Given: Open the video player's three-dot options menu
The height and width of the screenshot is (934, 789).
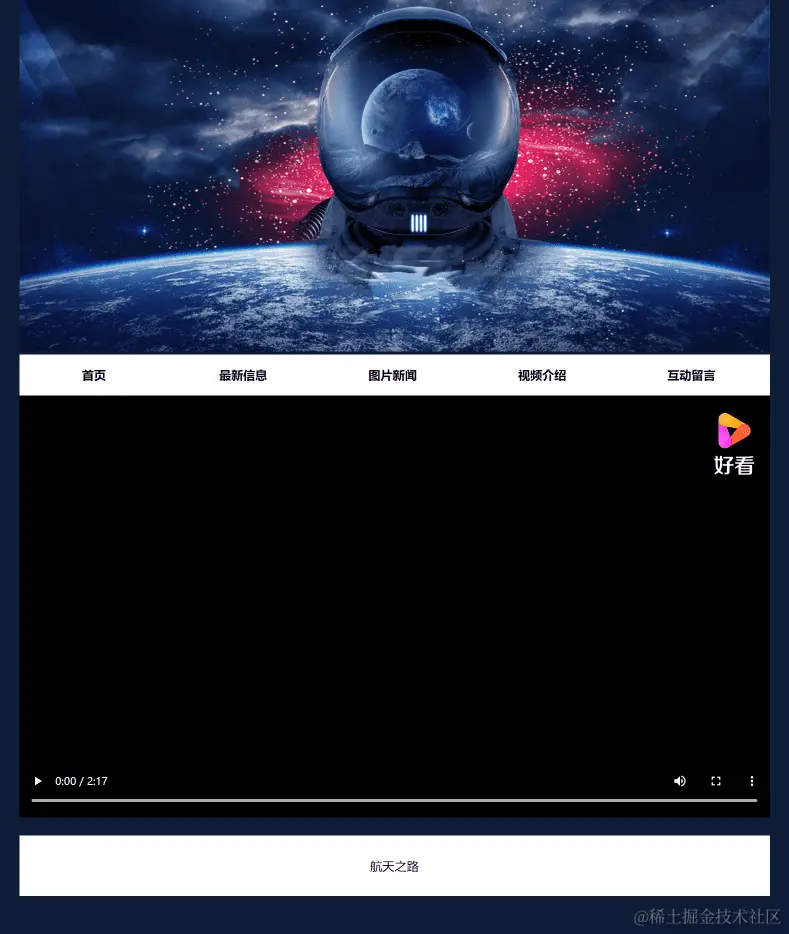Looking at the screenshot, I should point(752,781).
